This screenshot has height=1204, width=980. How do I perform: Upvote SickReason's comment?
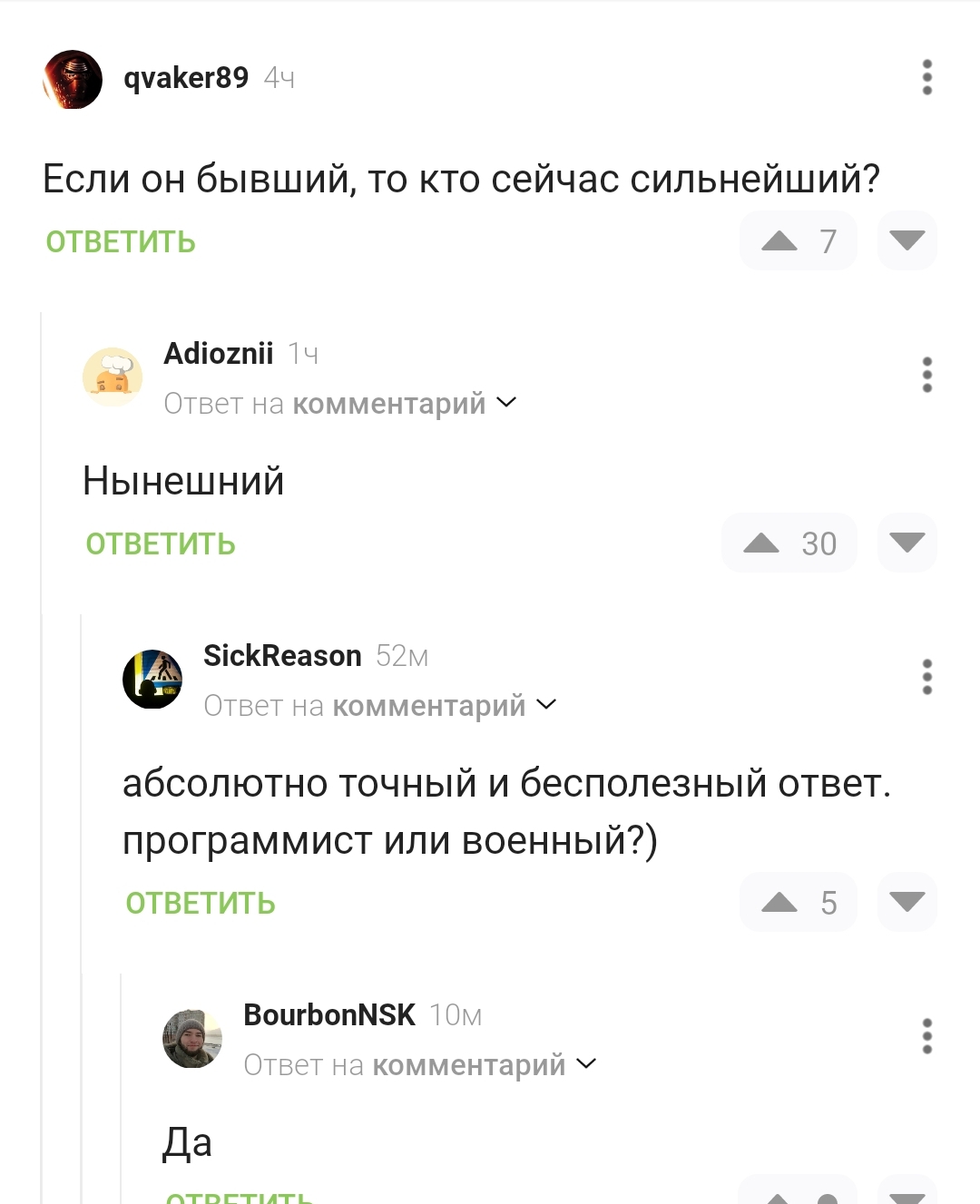[779, 903]
